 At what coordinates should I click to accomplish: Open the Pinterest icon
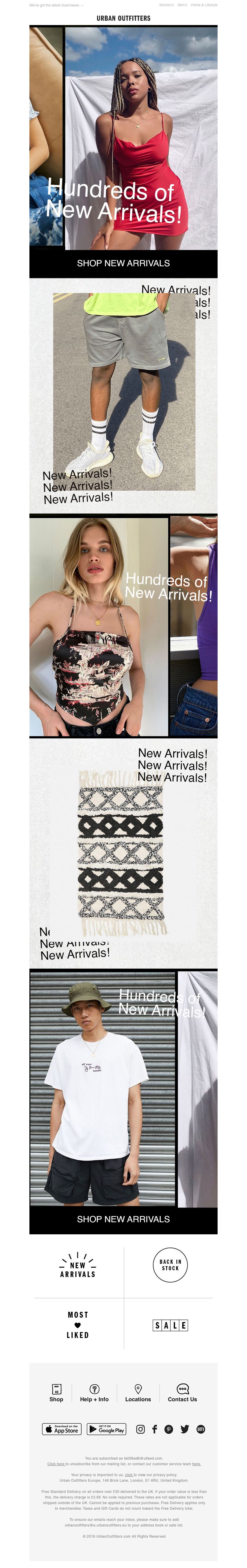(168, 1429)
